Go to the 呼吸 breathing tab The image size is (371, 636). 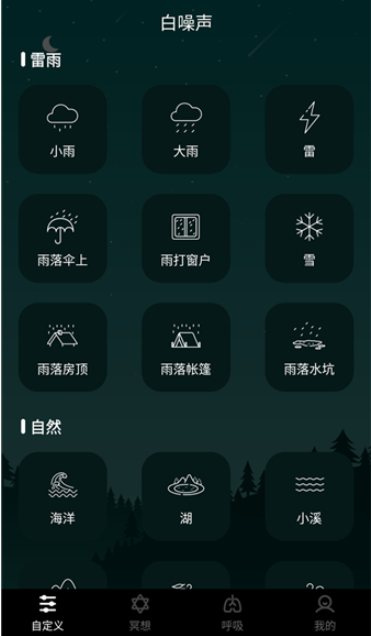232,612
